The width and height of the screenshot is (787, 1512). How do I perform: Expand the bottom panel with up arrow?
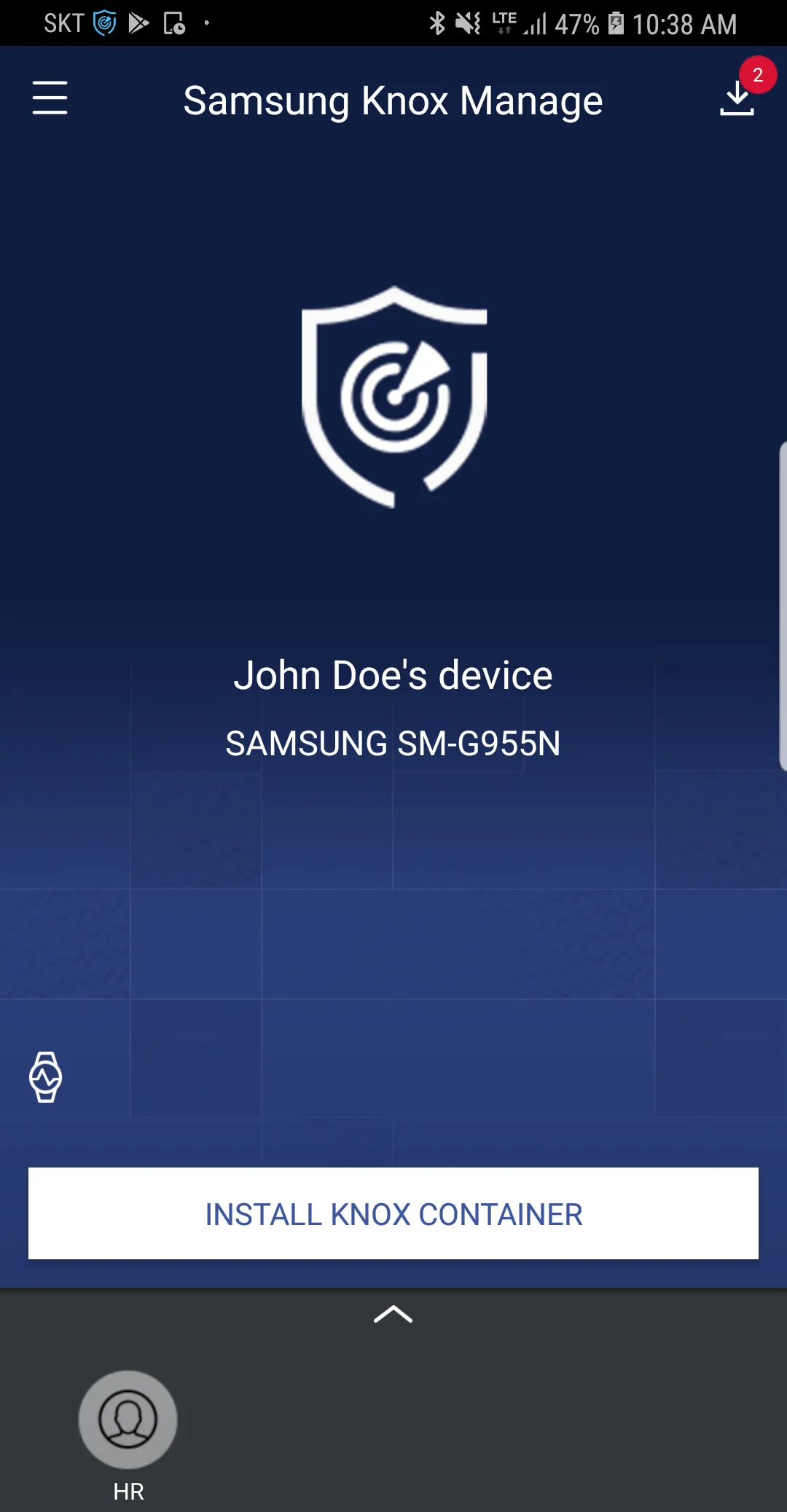[393, 1314]
